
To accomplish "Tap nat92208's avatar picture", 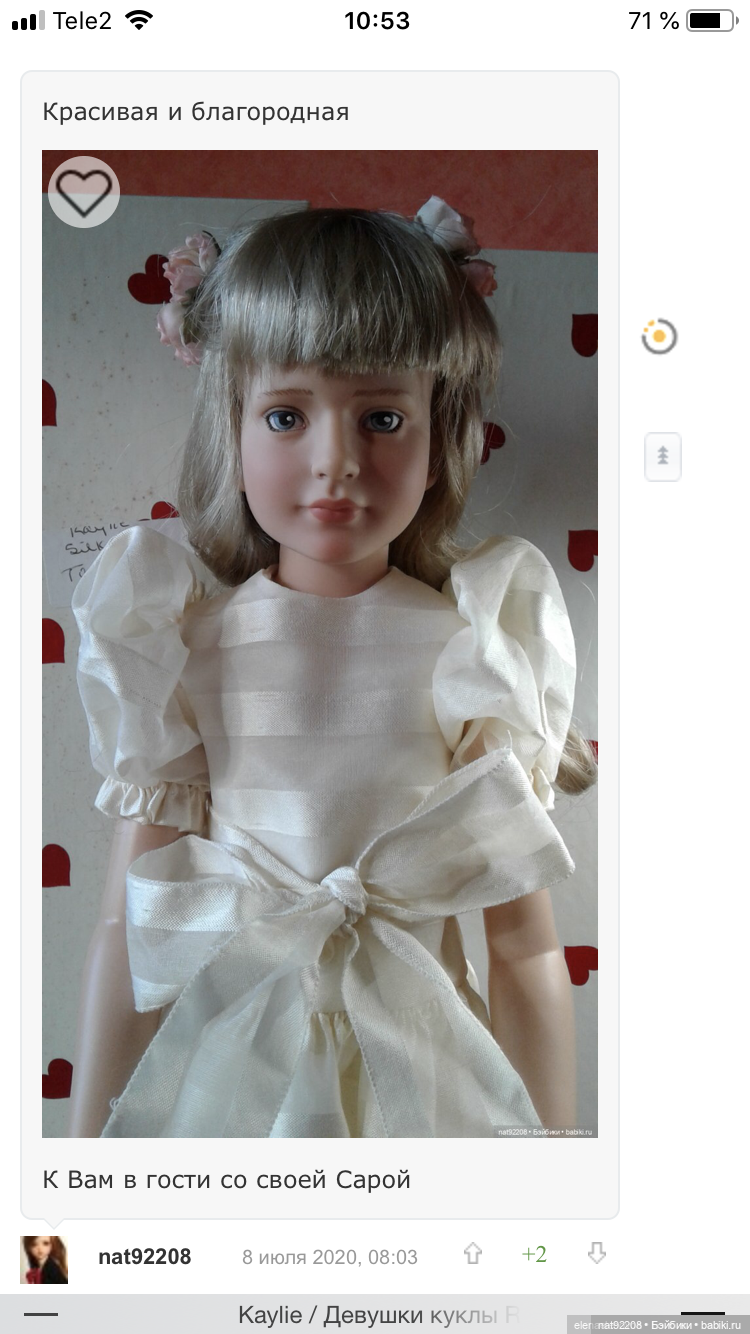I will [x=44, y=1259].
